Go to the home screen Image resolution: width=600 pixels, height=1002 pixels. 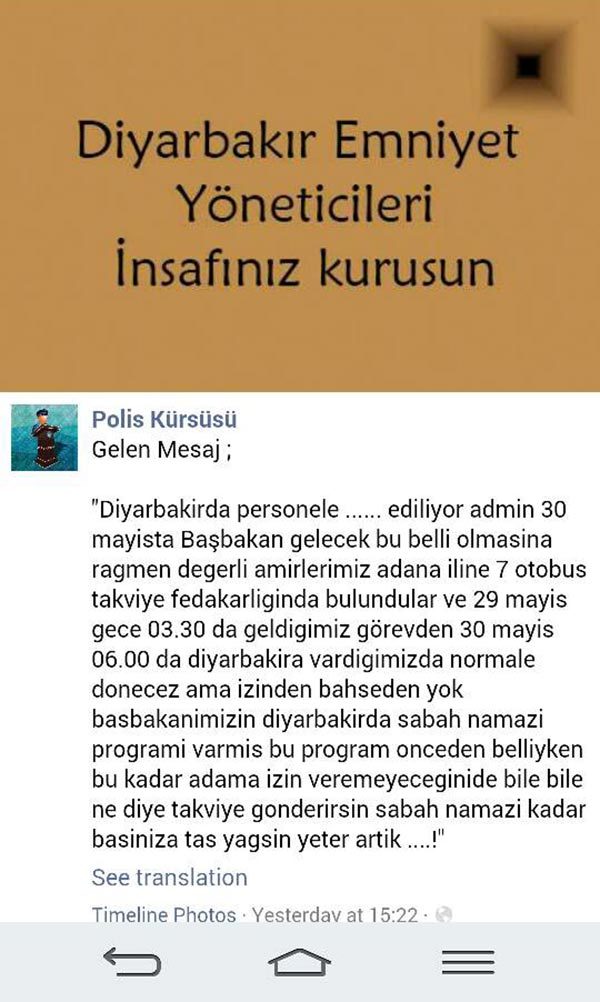tap(299, 962)
